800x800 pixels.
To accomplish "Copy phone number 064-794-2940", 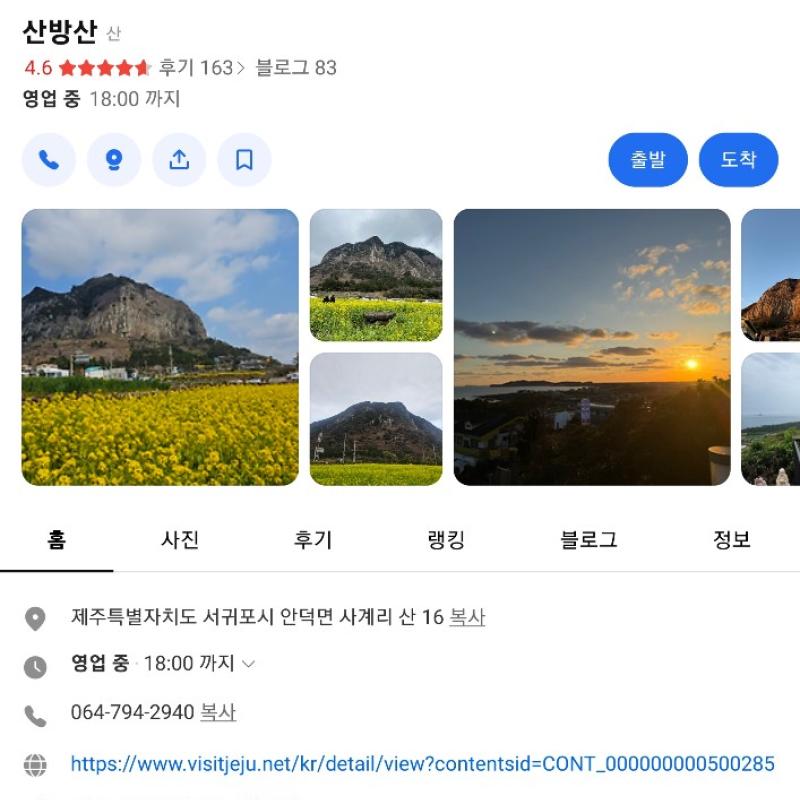I will click(218, 713).
